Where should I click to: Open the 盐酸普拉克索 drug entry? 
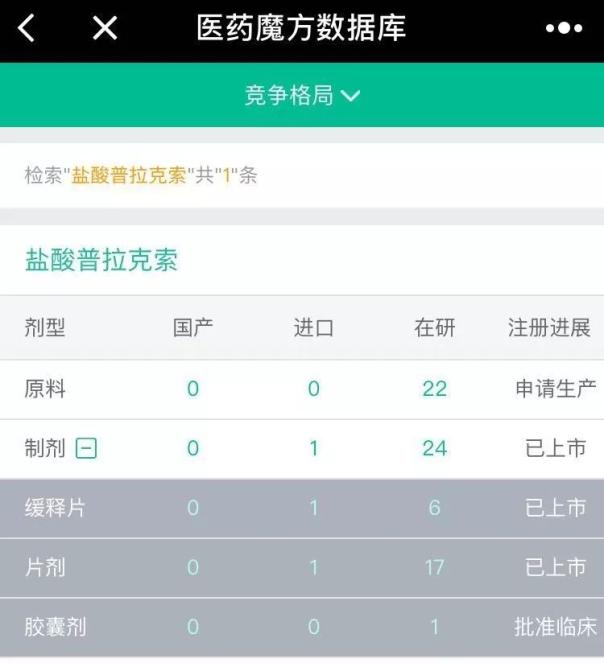pyautogui.click(x=101, y=260)
